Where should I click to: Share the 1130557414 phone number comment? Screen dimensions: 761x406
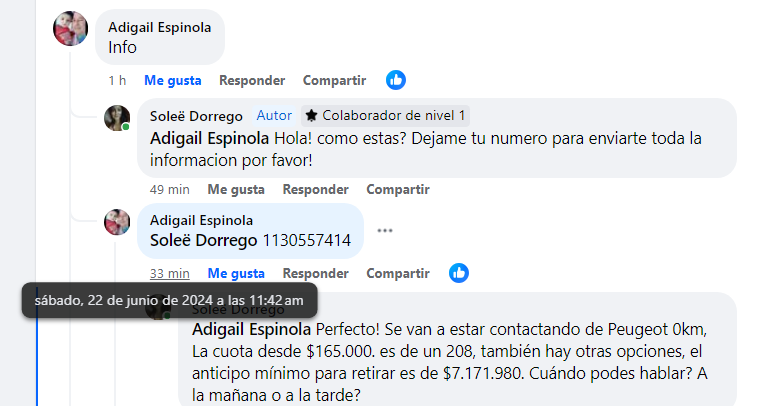tap(397, 273)
